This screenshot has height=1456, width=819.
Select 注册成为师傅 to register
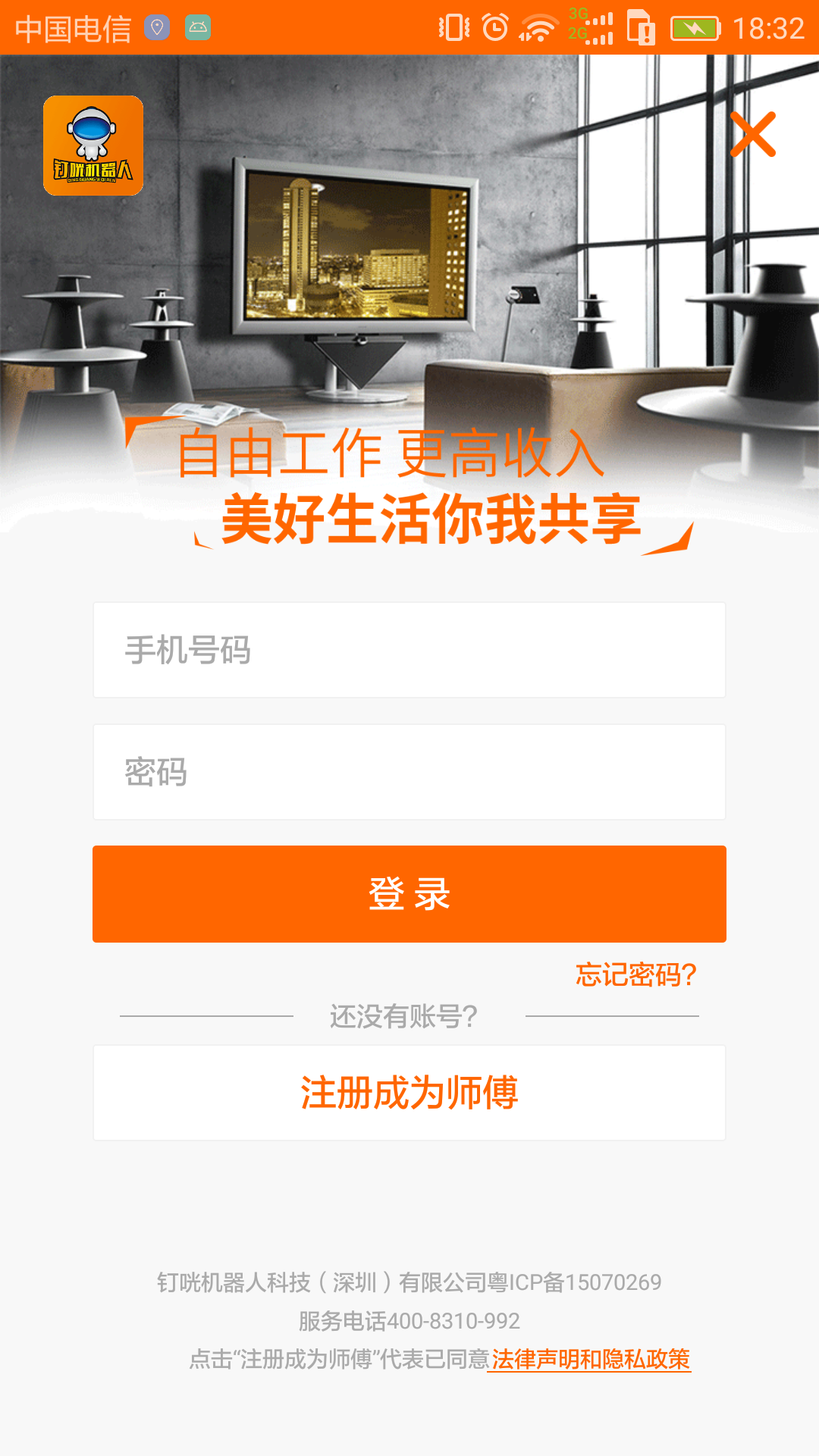click(x=409, y=1093)
